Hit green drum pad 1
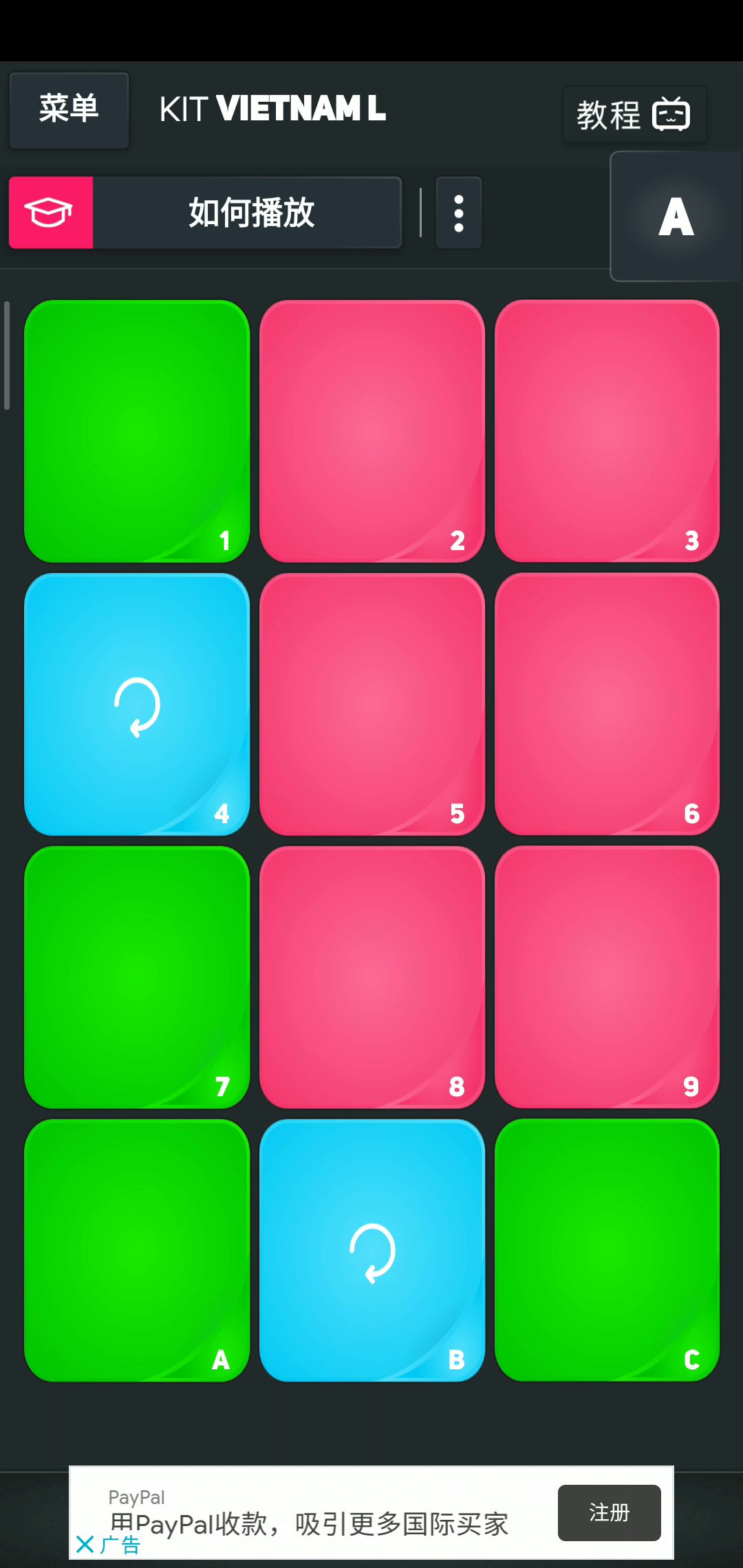Screen dimensions: 743x1568 point(137,431)
